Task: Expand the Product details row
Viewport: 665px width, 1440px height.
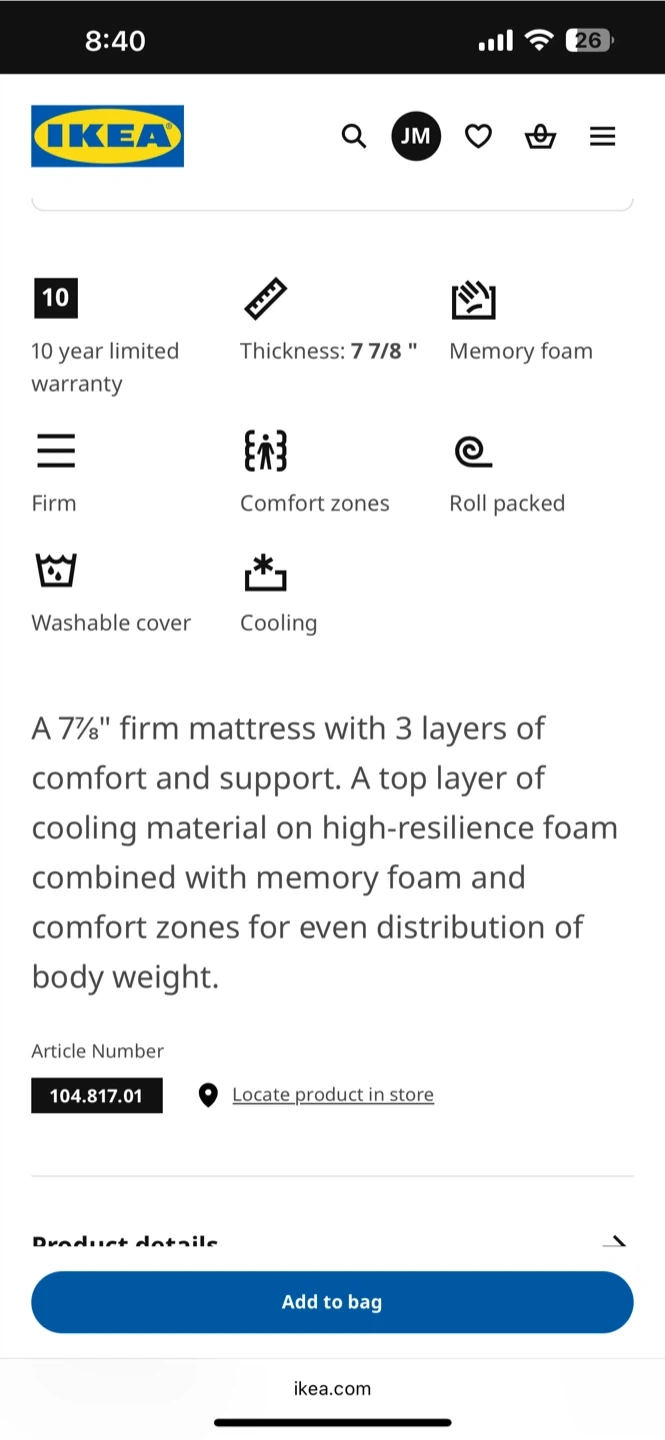Action: pos(332,1243)
